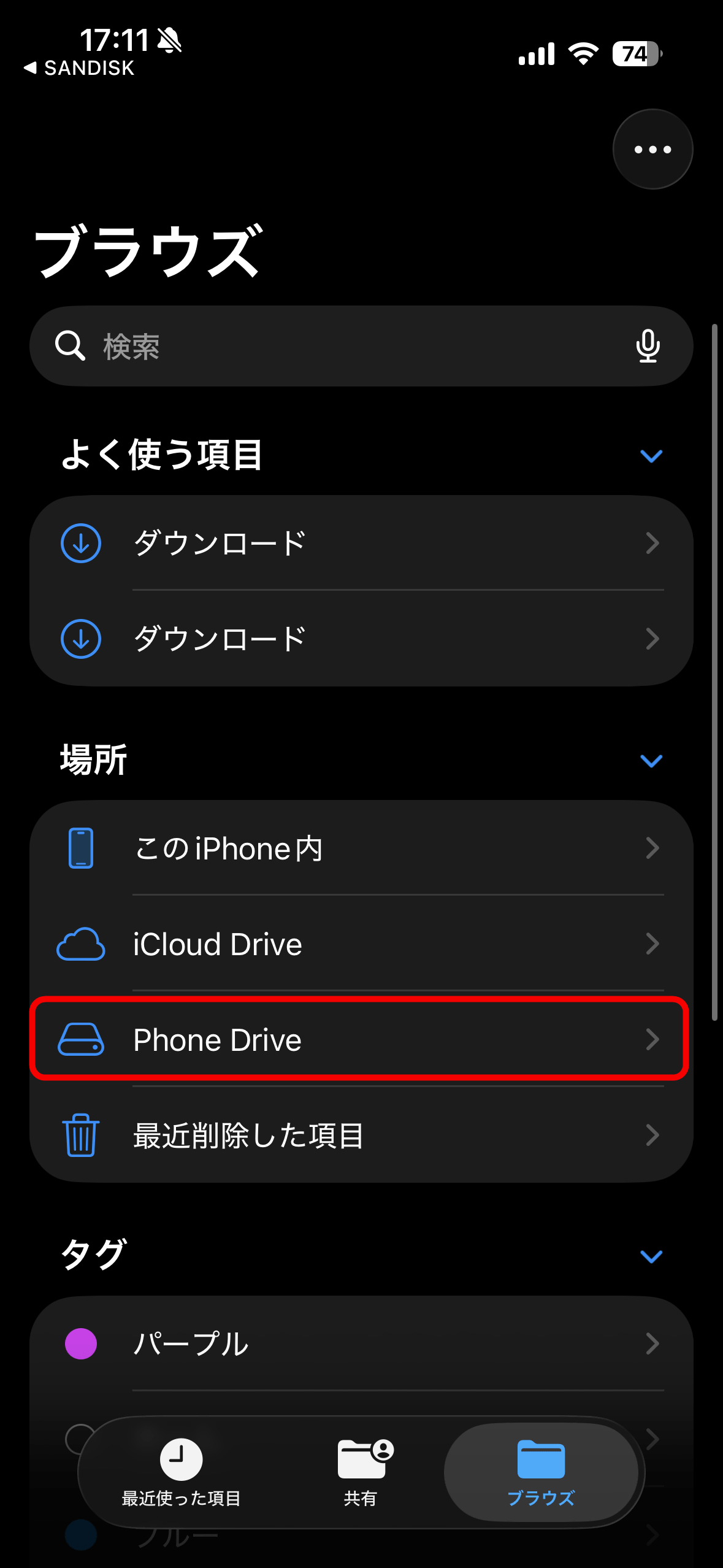The image size is (723, 1568).
Task: Select the ブラウズ tab
Action: tap(541, 1472)
